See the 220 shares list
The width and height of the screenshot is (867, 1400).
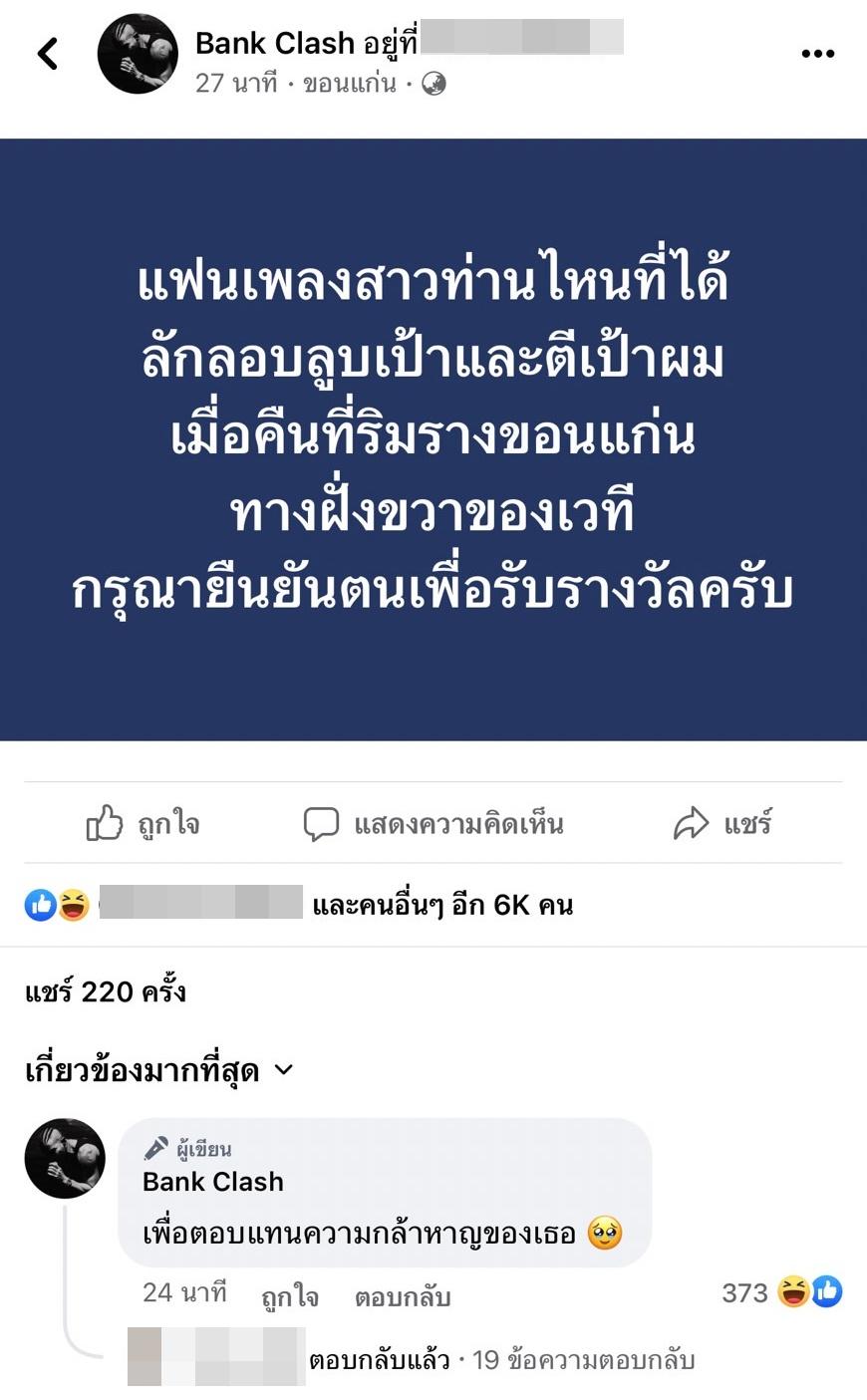[x=106, y=991]
